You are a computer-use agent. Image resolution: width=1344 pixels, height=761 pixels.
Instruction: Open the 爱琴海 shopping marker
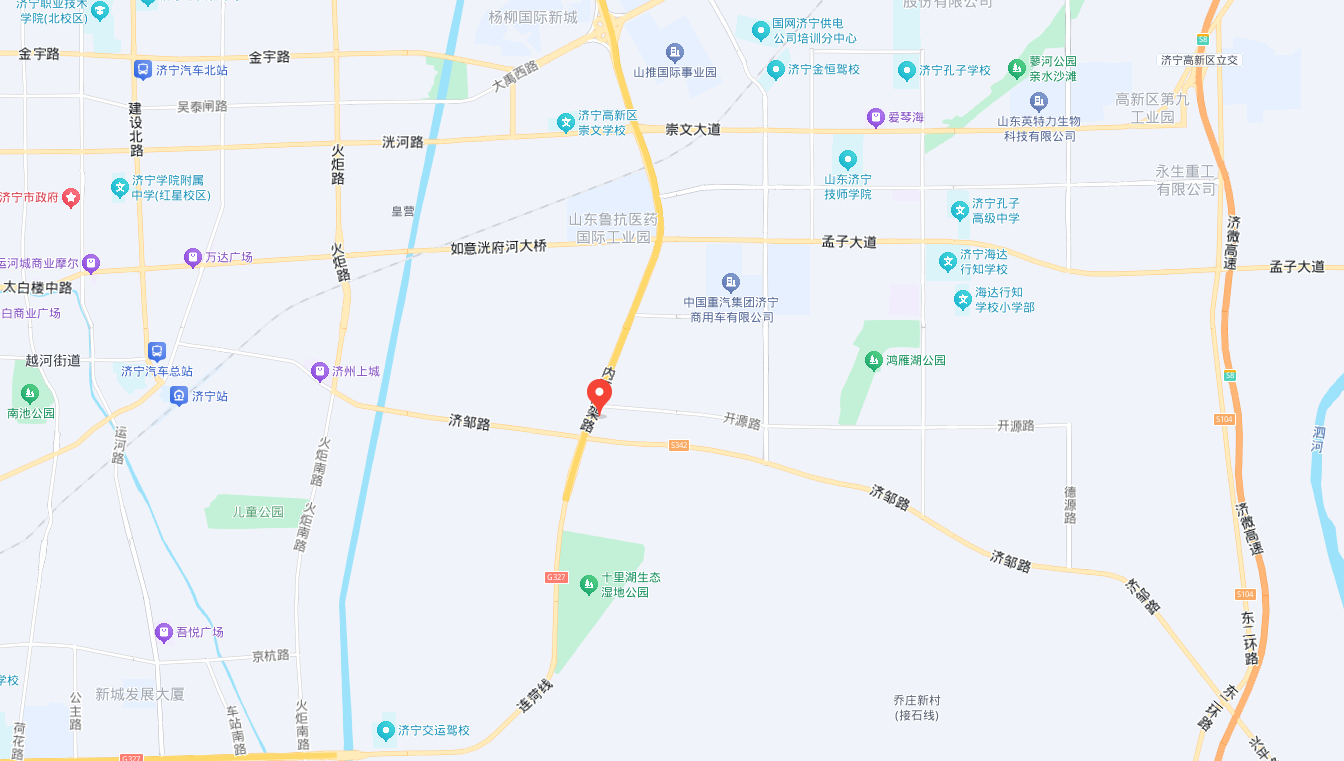click(876, 118)
